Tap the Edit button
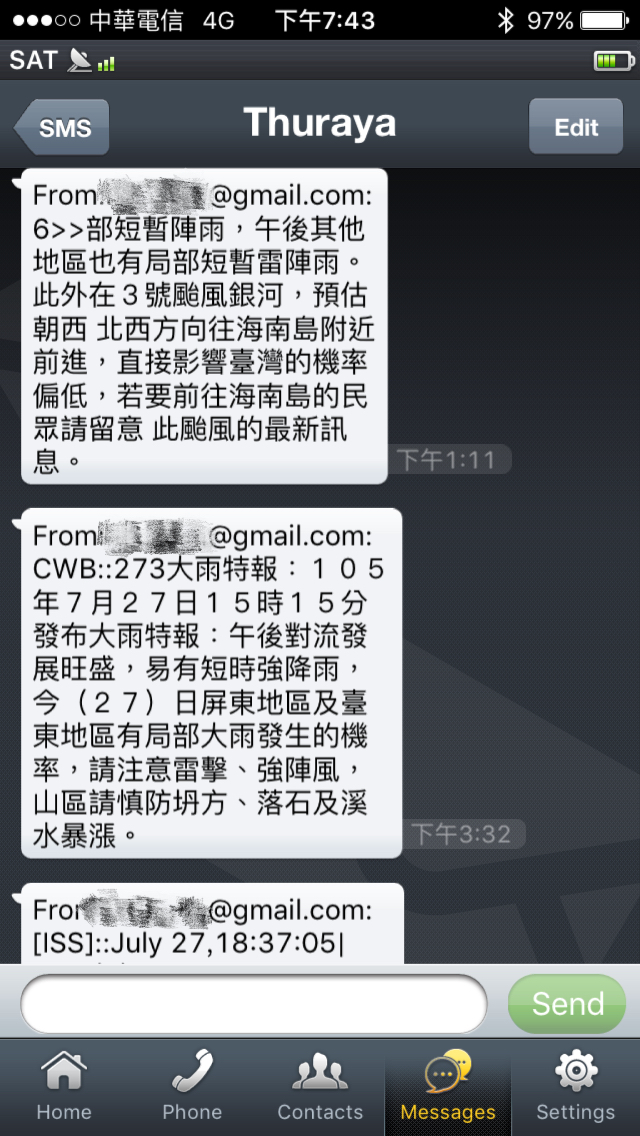Viewport: 640px width, 1136px height. [575, 127]
